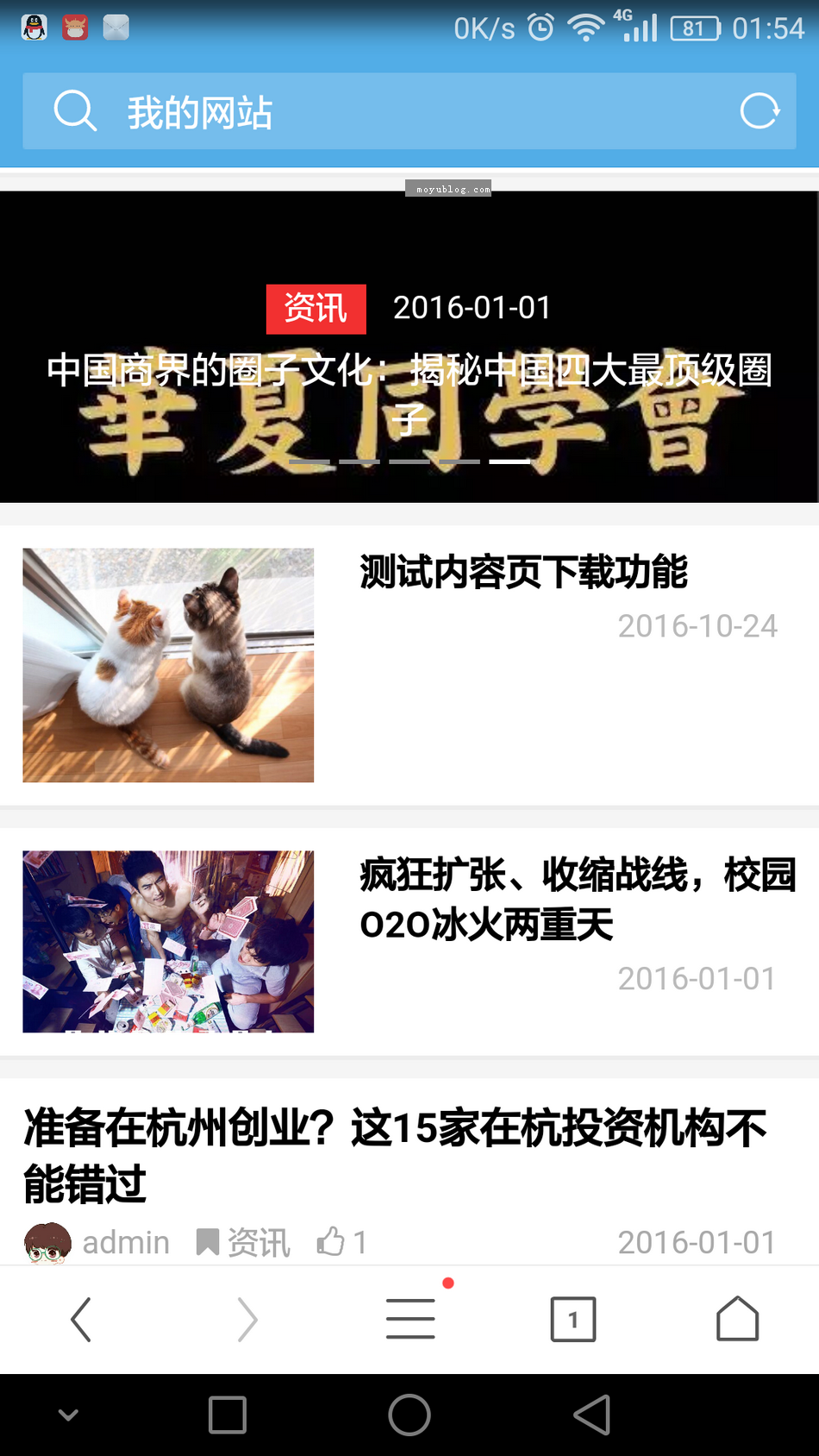Open the browser menu
The height and width of the screenshot is (1456, 819).
[x=410, y=1318]
